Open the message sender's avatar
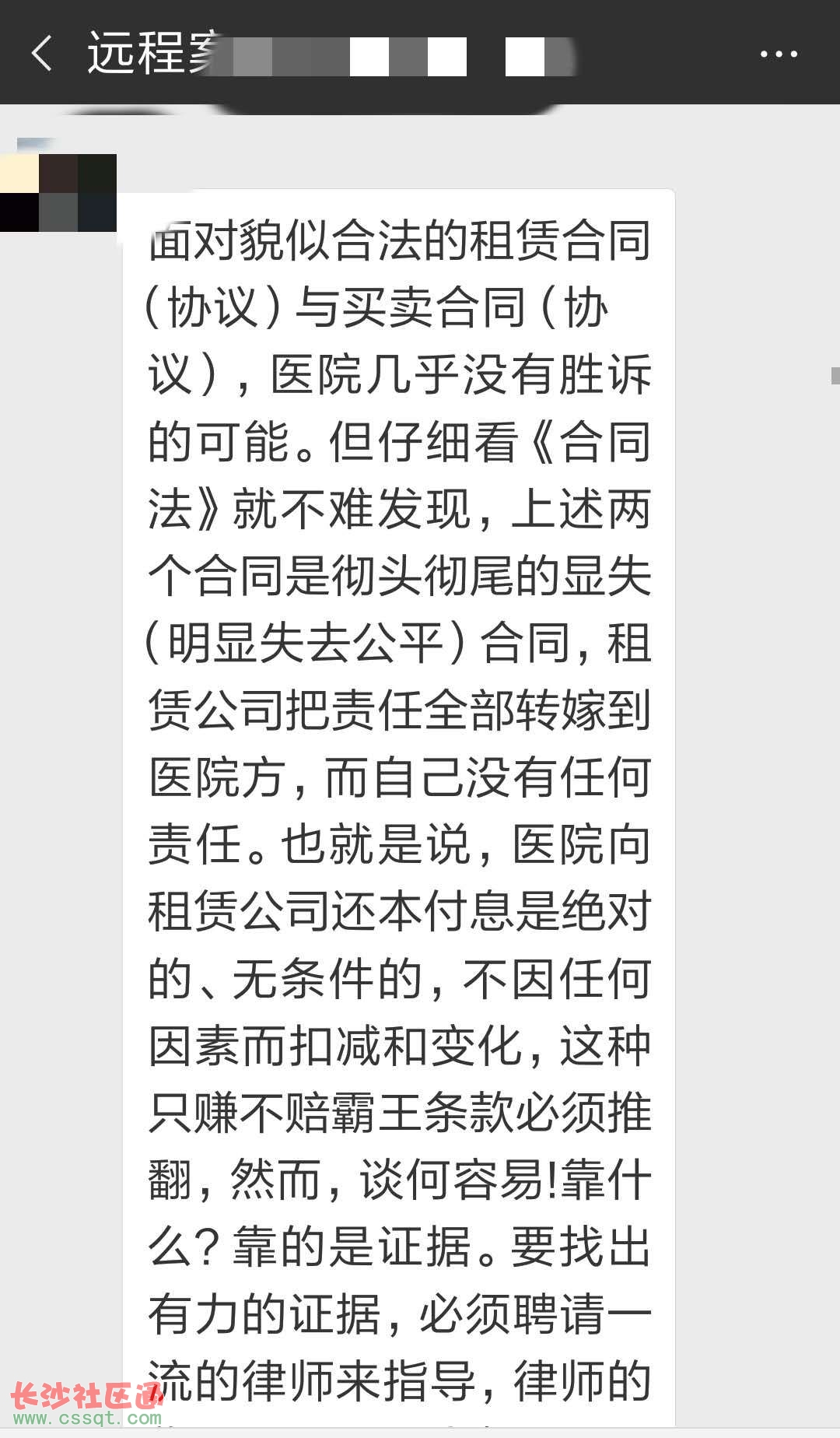 click(x=58, y=192)
